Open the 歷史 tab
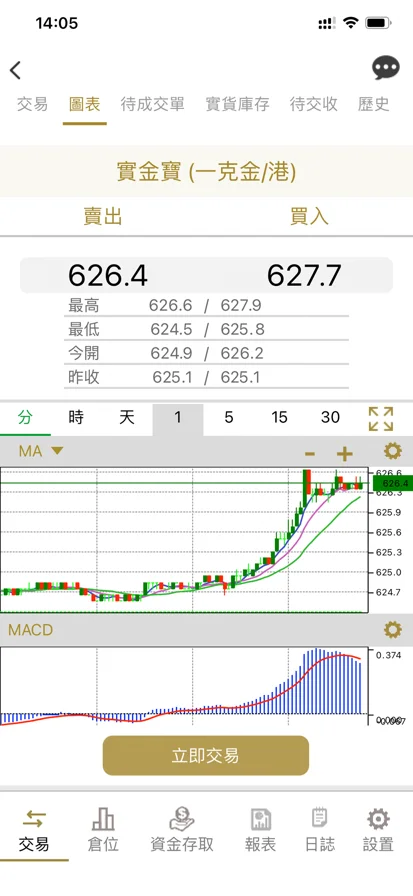Screen dimensions: 413x896 374,104
